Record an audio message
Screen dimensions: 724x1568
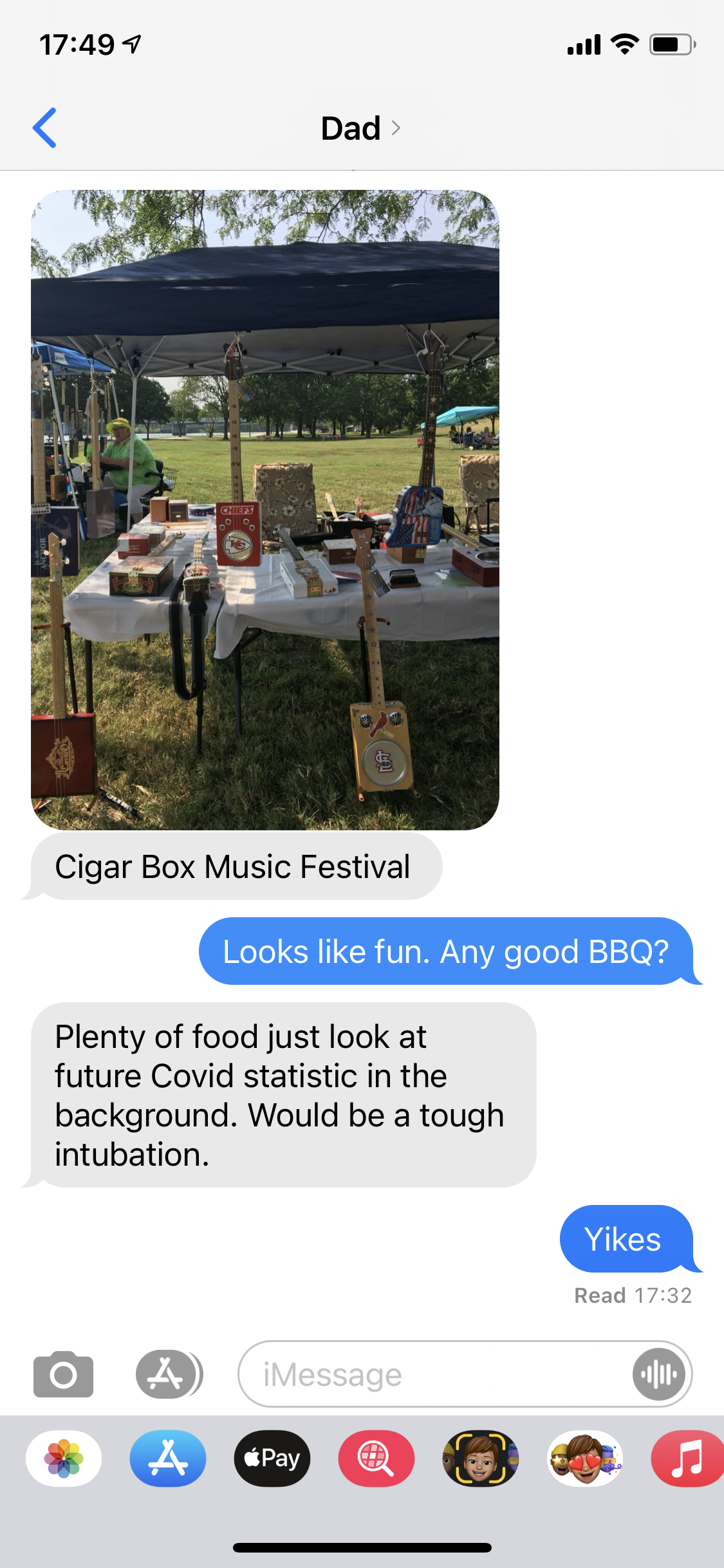(658, 1375)
